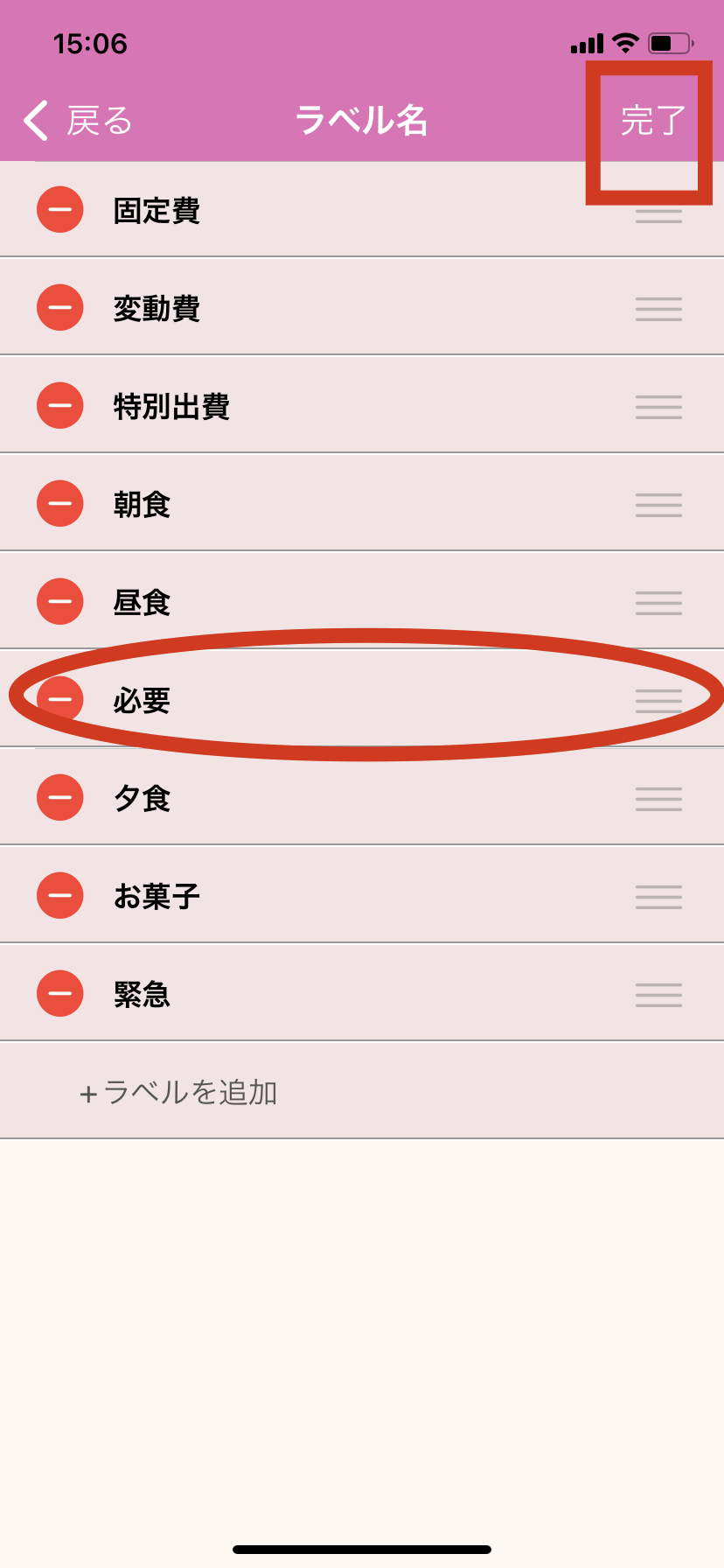Go back with the 戻る button

click(77, 121)
